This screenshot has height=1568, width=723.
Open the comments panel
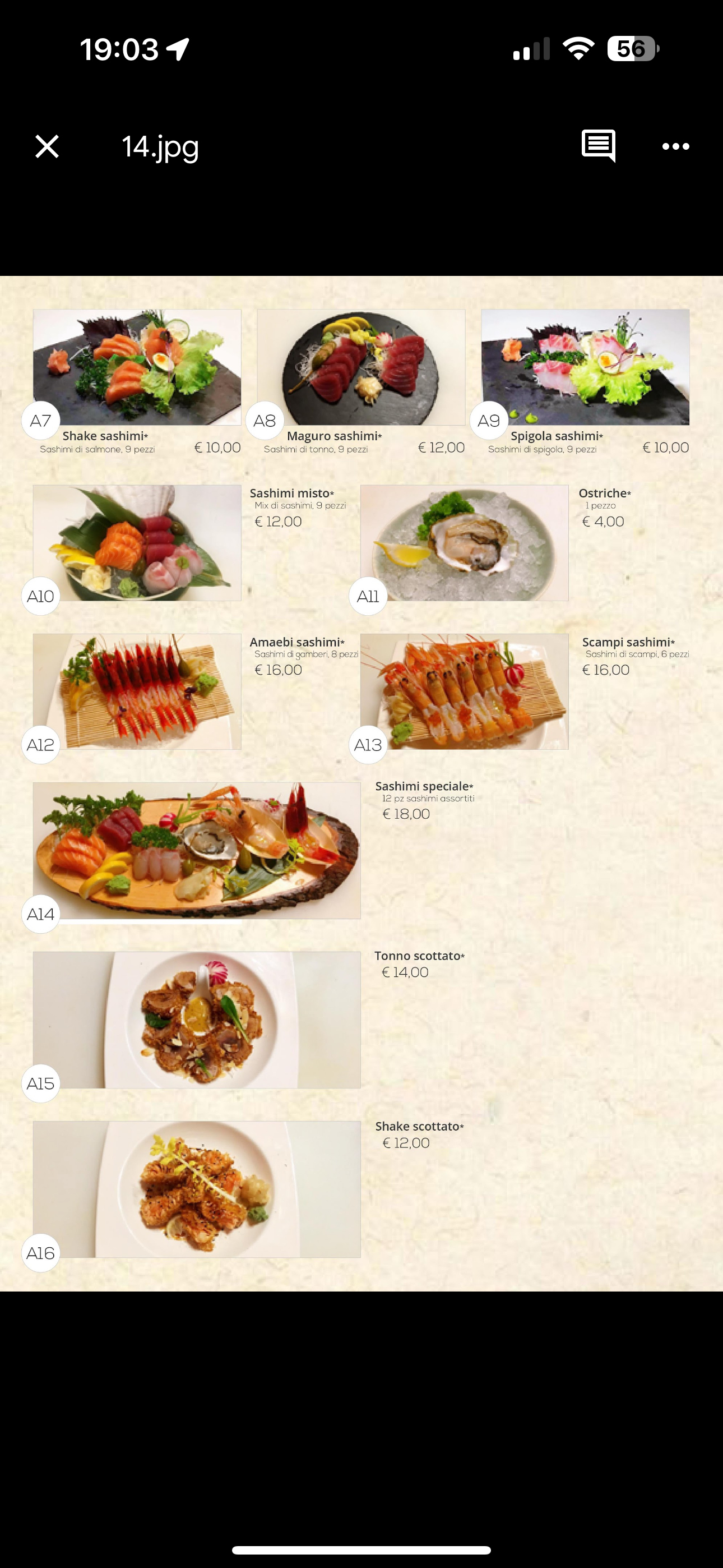point(598,146)
